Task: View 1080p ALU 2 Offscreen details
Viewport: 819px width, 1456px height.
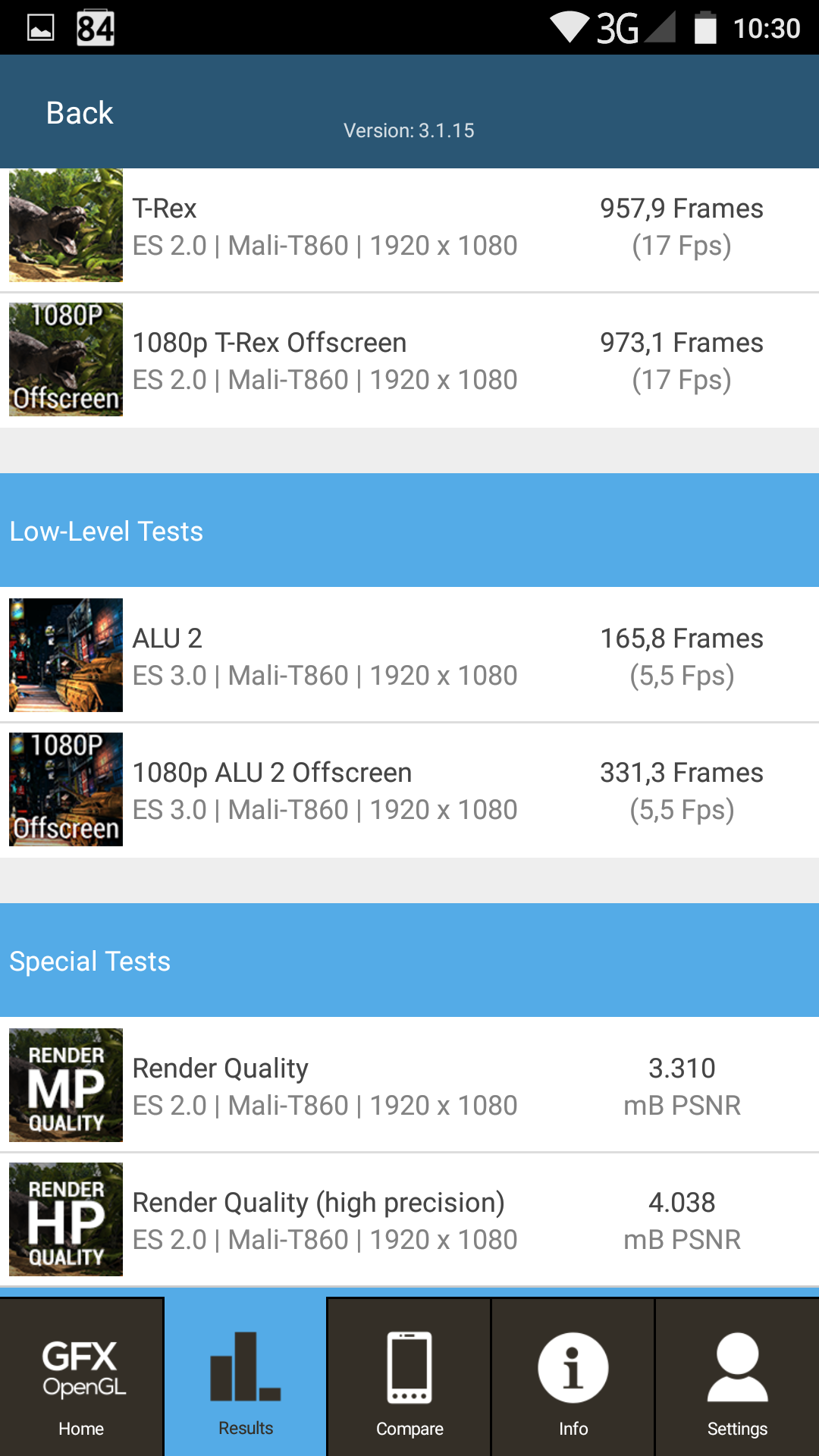Action: click(409, 790)
